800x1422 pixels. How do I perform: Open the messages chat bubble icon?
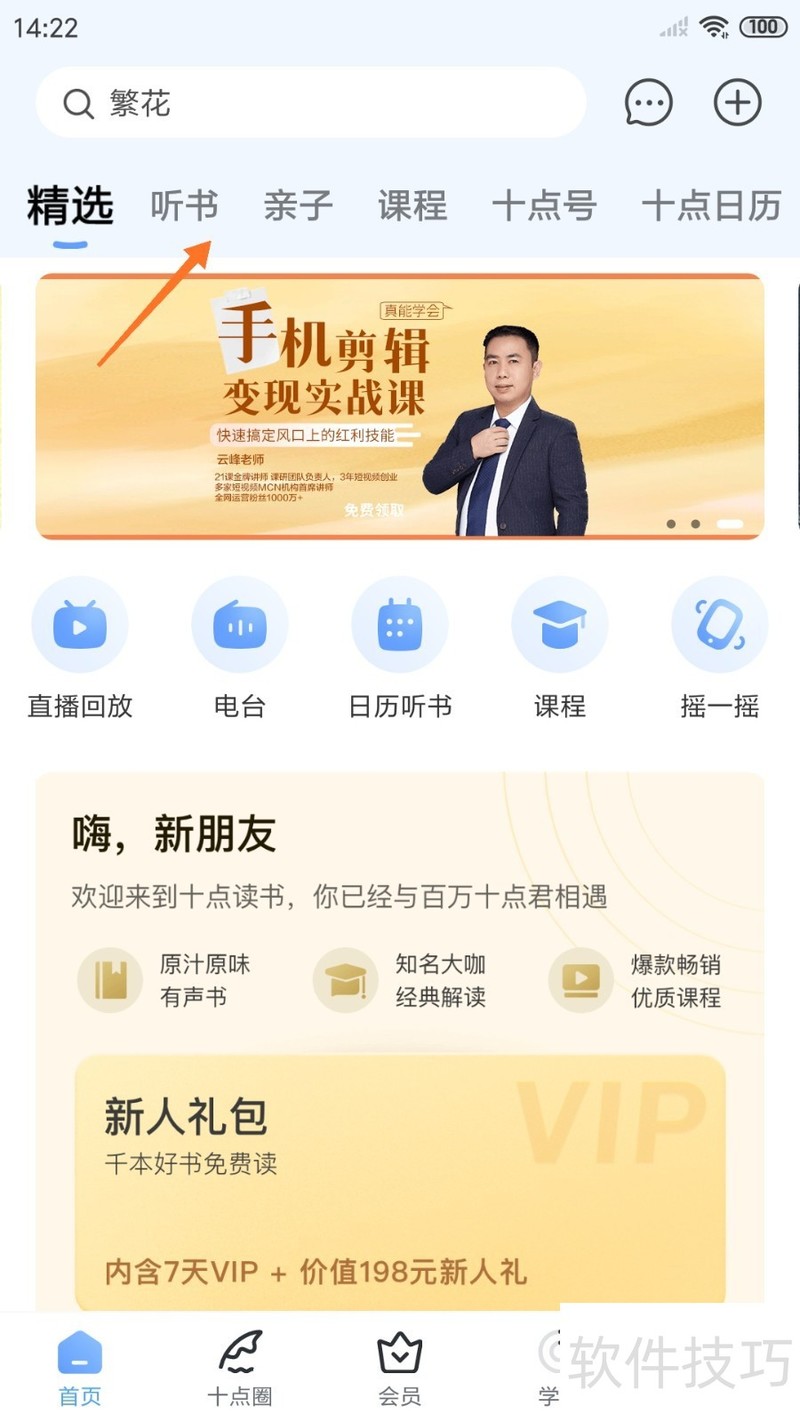click(648, 103)
